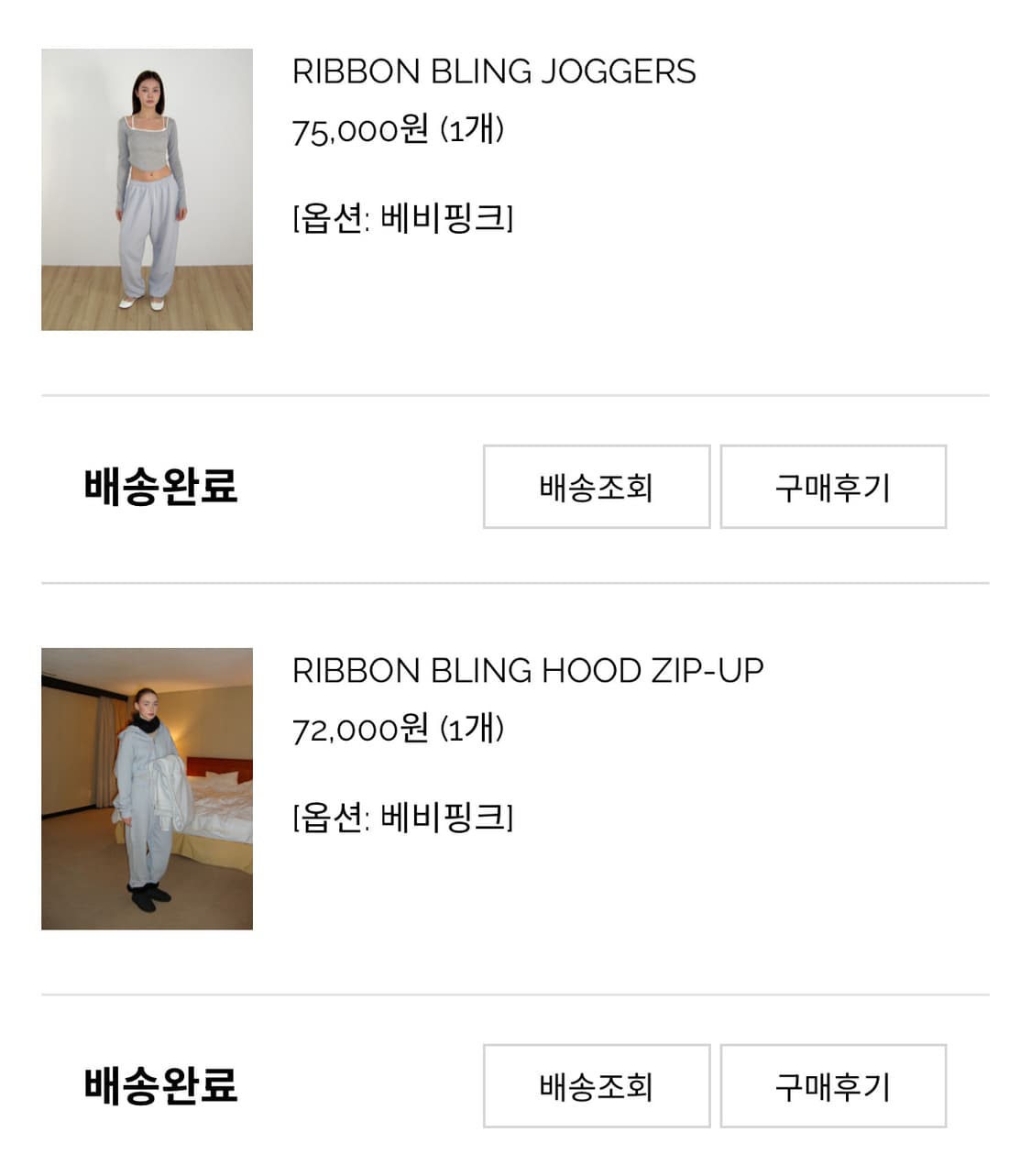This screenshot has width=1031, height=1176.
Task: Click the 75,000원 price text
Action: [359, 131]
